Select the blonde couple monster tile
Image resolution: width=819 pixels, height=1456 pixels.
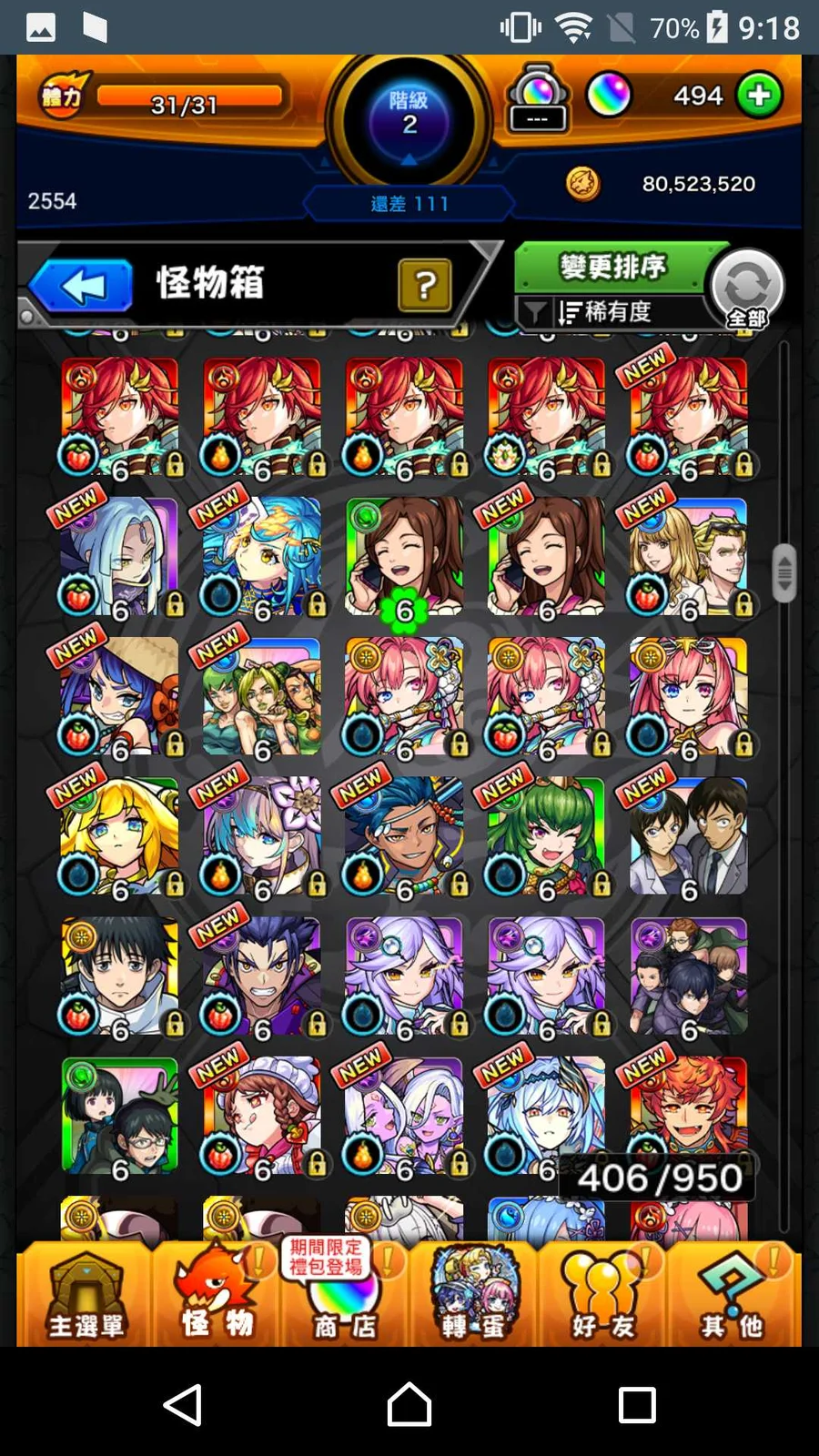coord(688,557)
